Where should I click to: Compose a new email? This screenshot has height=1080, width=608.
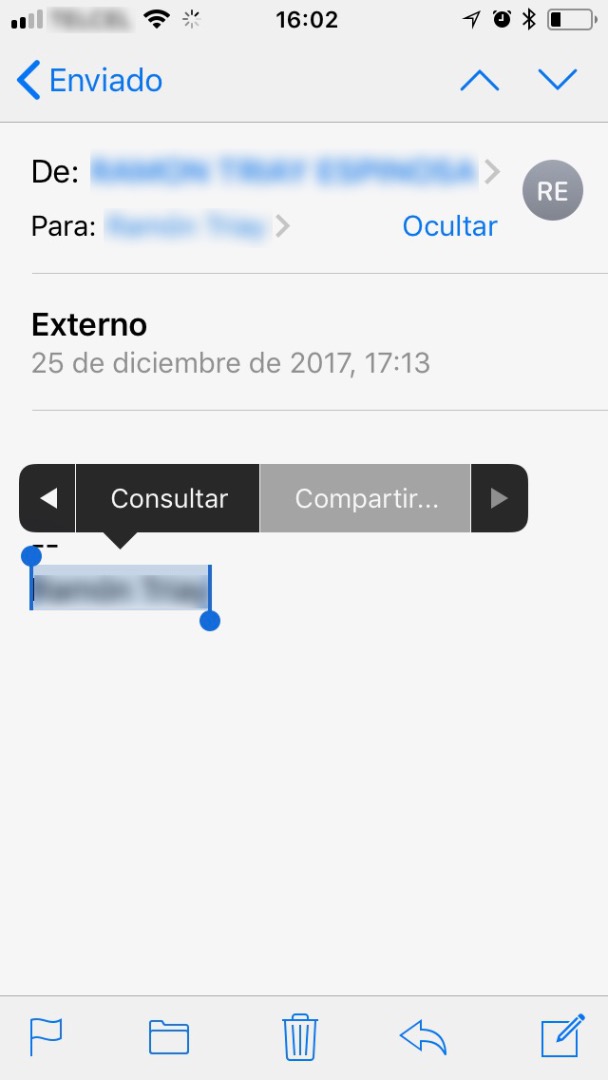562,1036
